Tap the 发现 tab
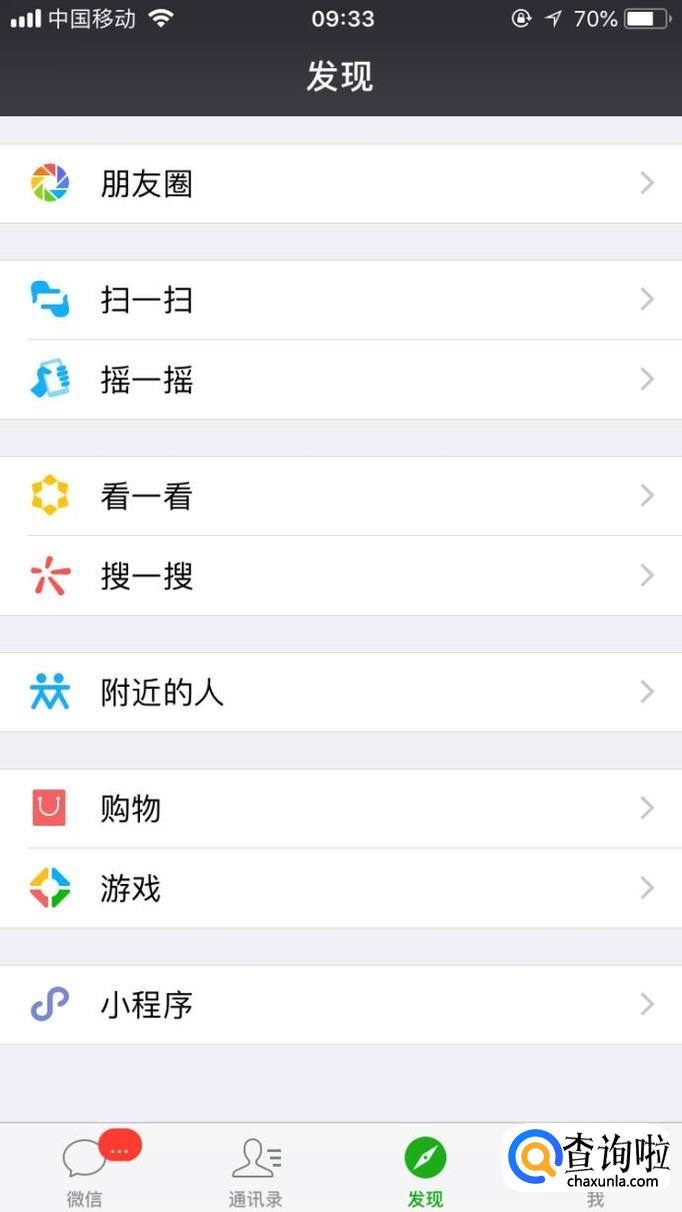 425,1170
